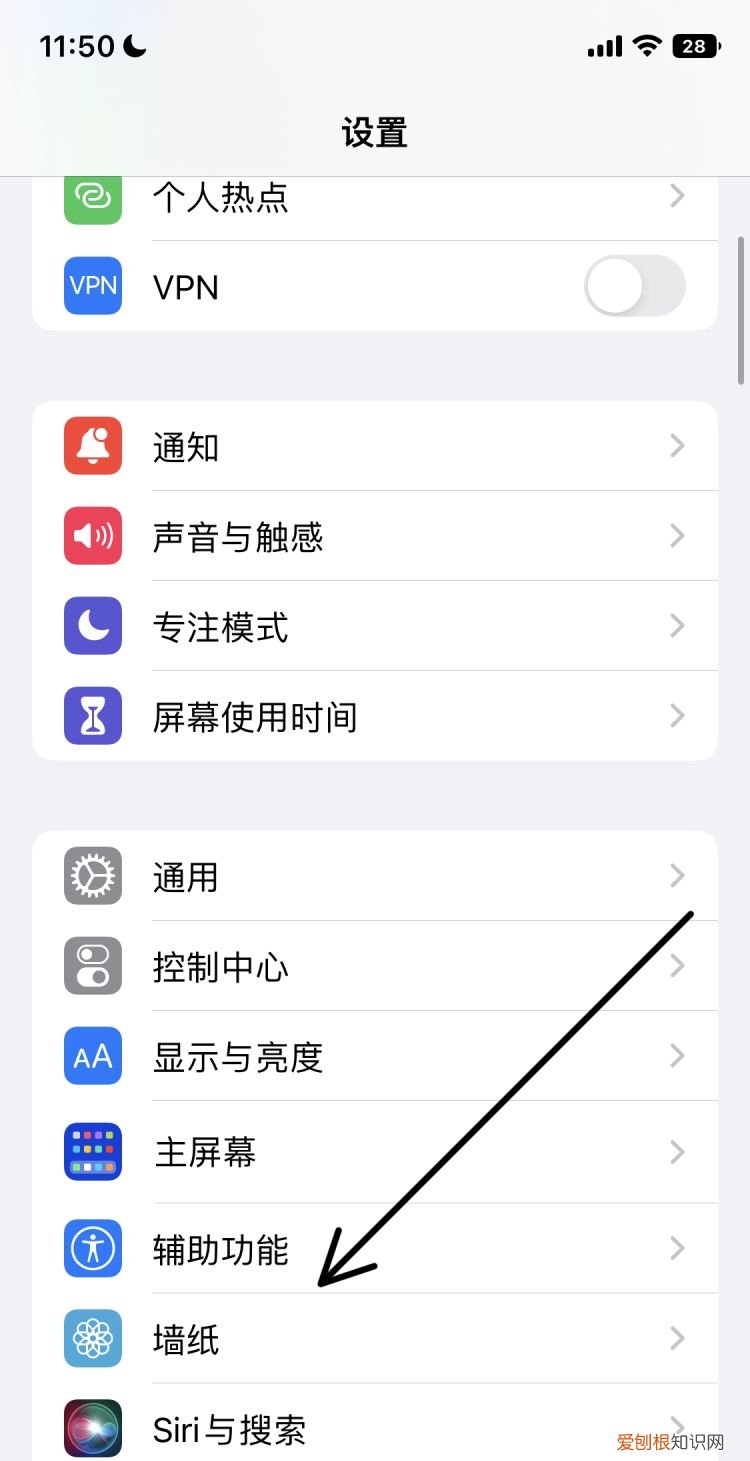Expand the 通知 row via its chevron
This screenshot has height=1461, width=750.
coord(678,445)
